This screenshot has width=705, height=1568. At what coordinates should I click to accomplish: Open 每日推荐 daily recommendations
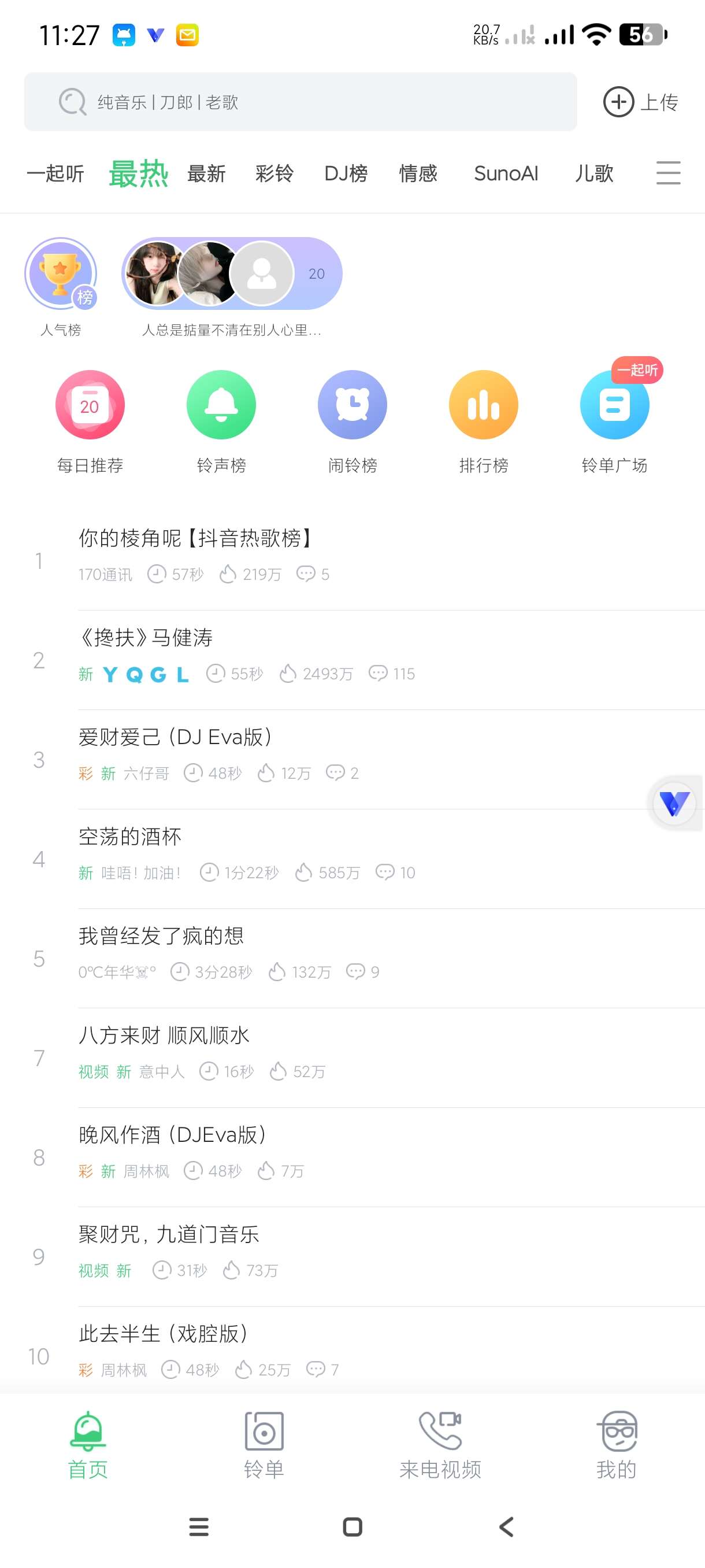coord(90,405)
